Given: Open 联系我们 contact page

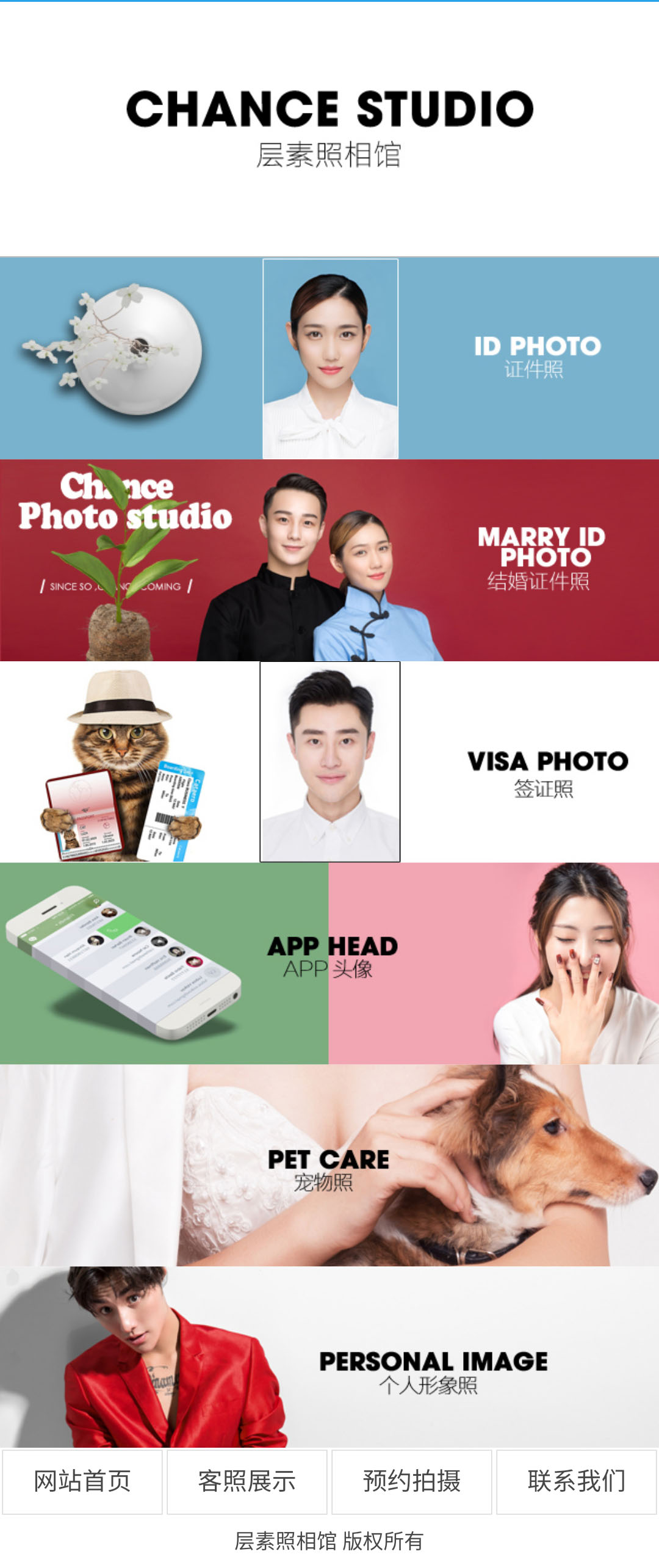Looking at the screenshot, I should click(x=577, y=1481).
